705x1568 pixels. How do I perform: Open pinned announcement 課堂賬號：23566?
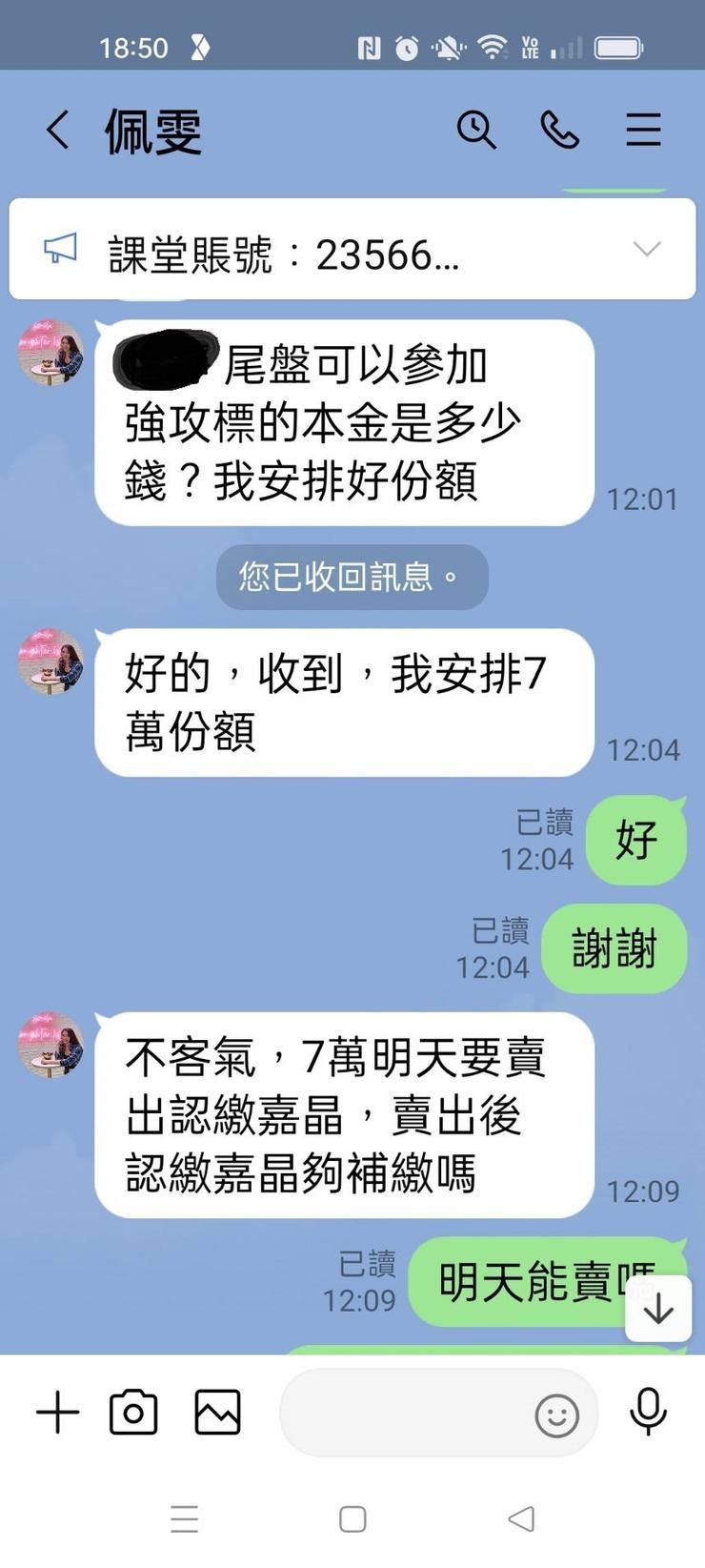pyautogui.click(x=286, y=254)
